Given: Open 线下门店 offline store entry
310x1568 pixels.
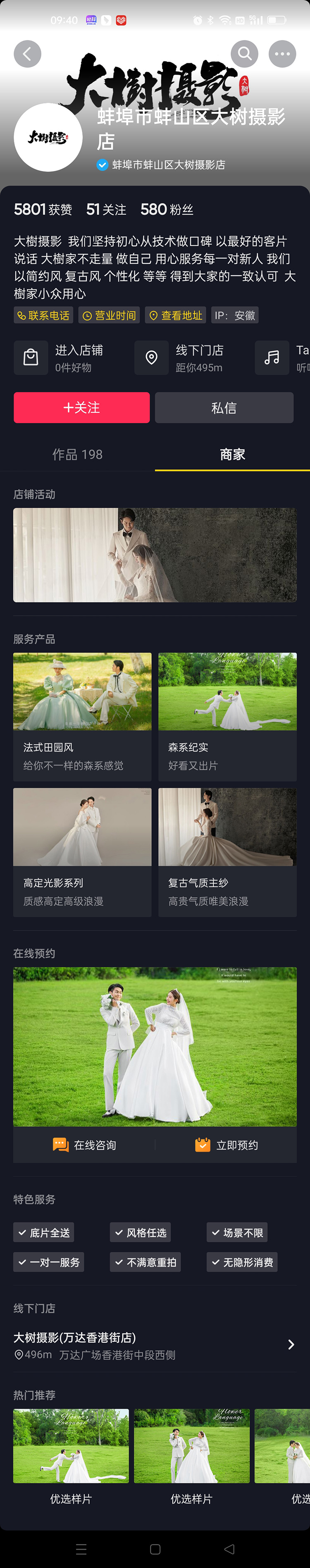Looking at the screenshot, I should click(181, 358).
